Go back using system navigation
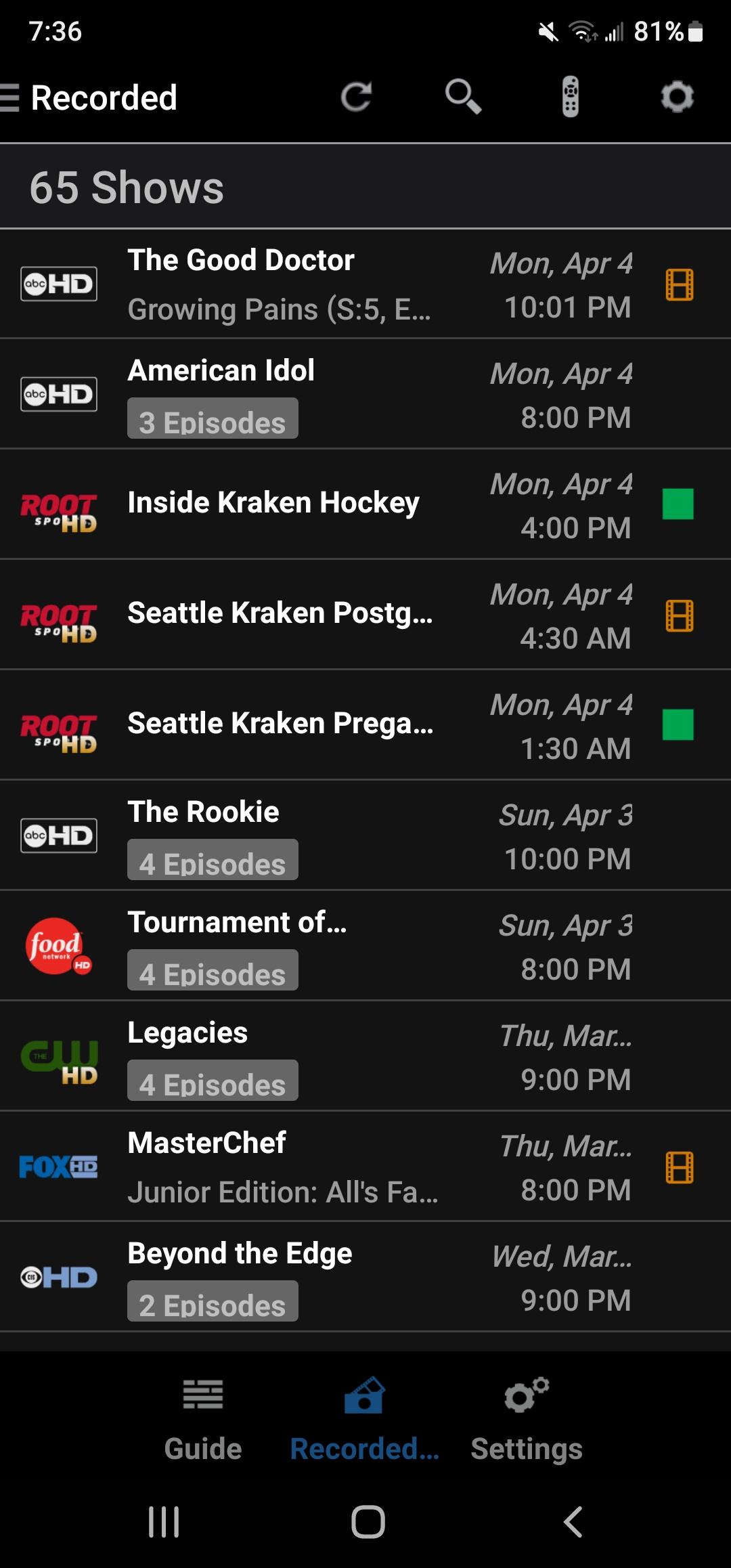The image size is (731, 1568). 573,1522
